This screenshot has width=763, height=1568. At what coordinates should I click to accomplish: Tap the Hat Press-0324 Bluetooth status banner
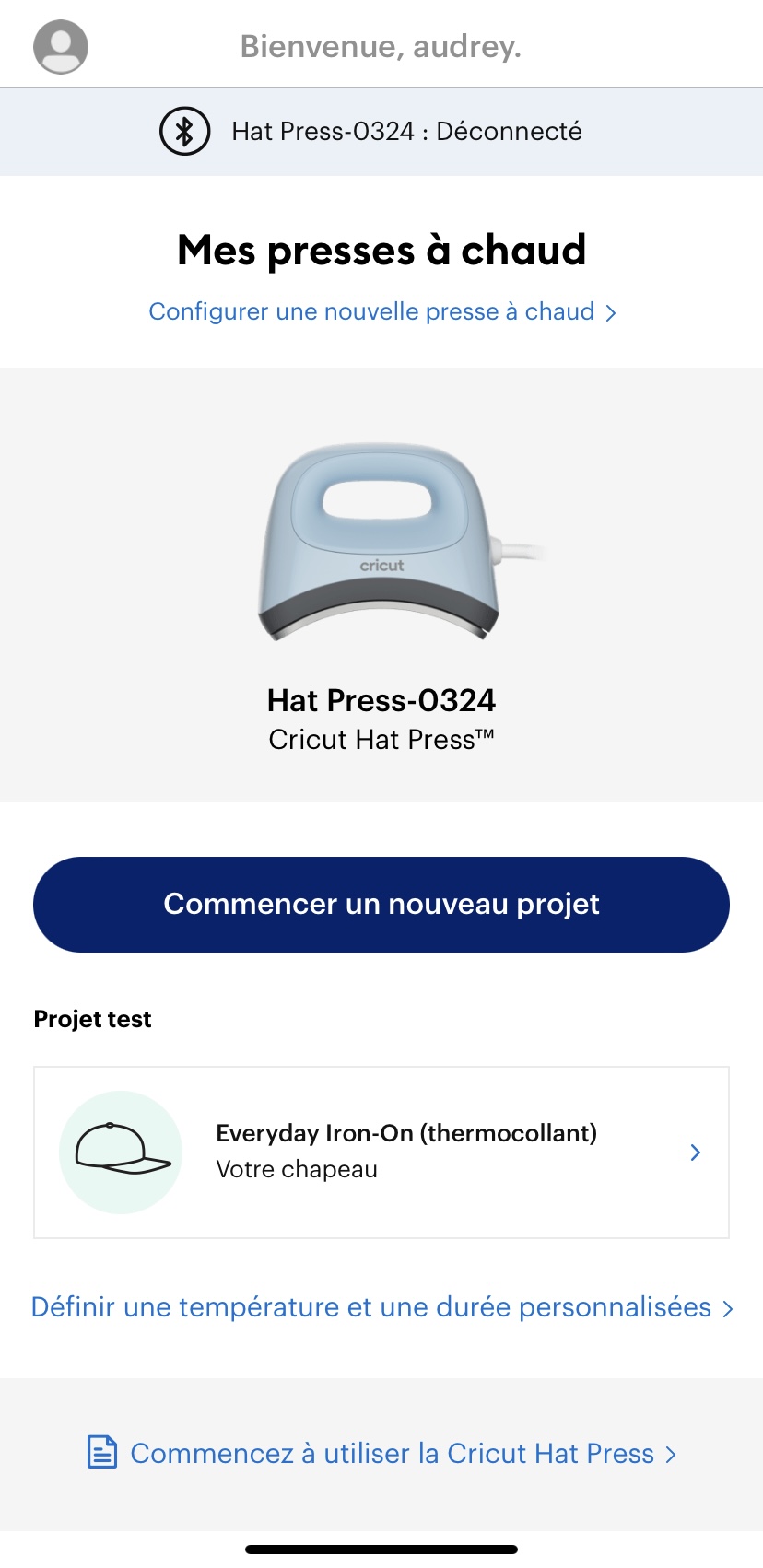tap(381, 132)
